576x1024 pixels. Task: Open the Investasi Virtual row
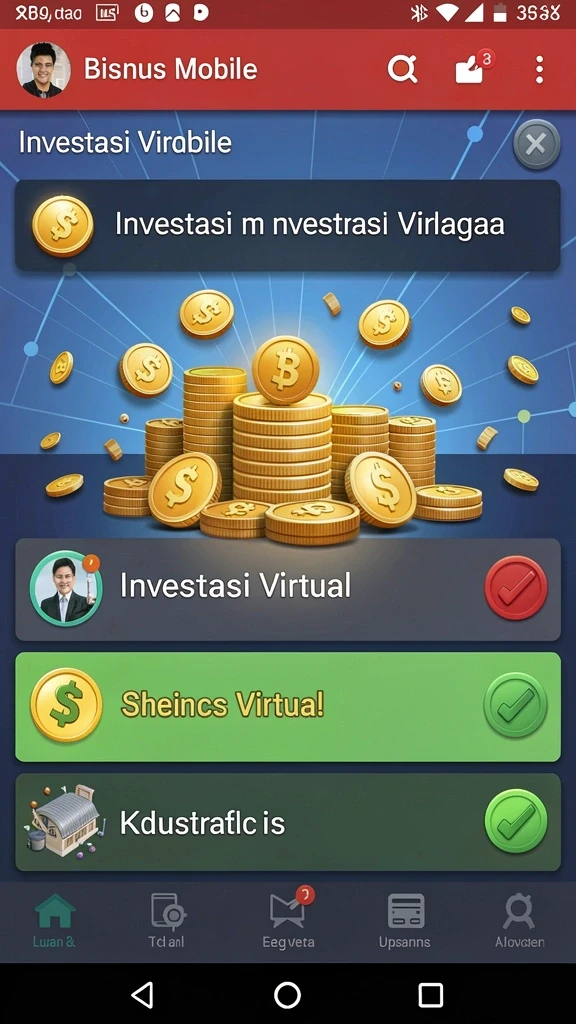pos(287,589)
